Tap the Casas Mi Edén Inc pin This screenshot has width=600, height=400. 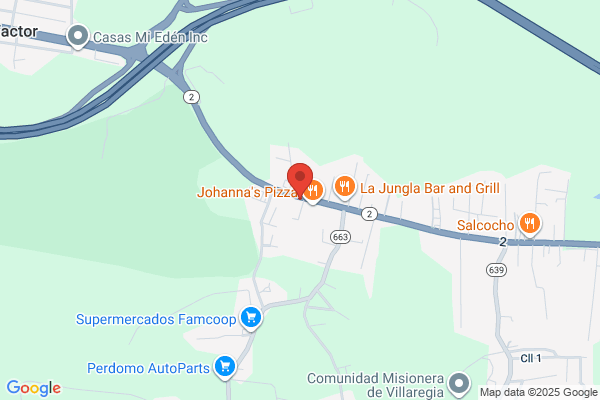pyautogui.click(x=78, y=37)
